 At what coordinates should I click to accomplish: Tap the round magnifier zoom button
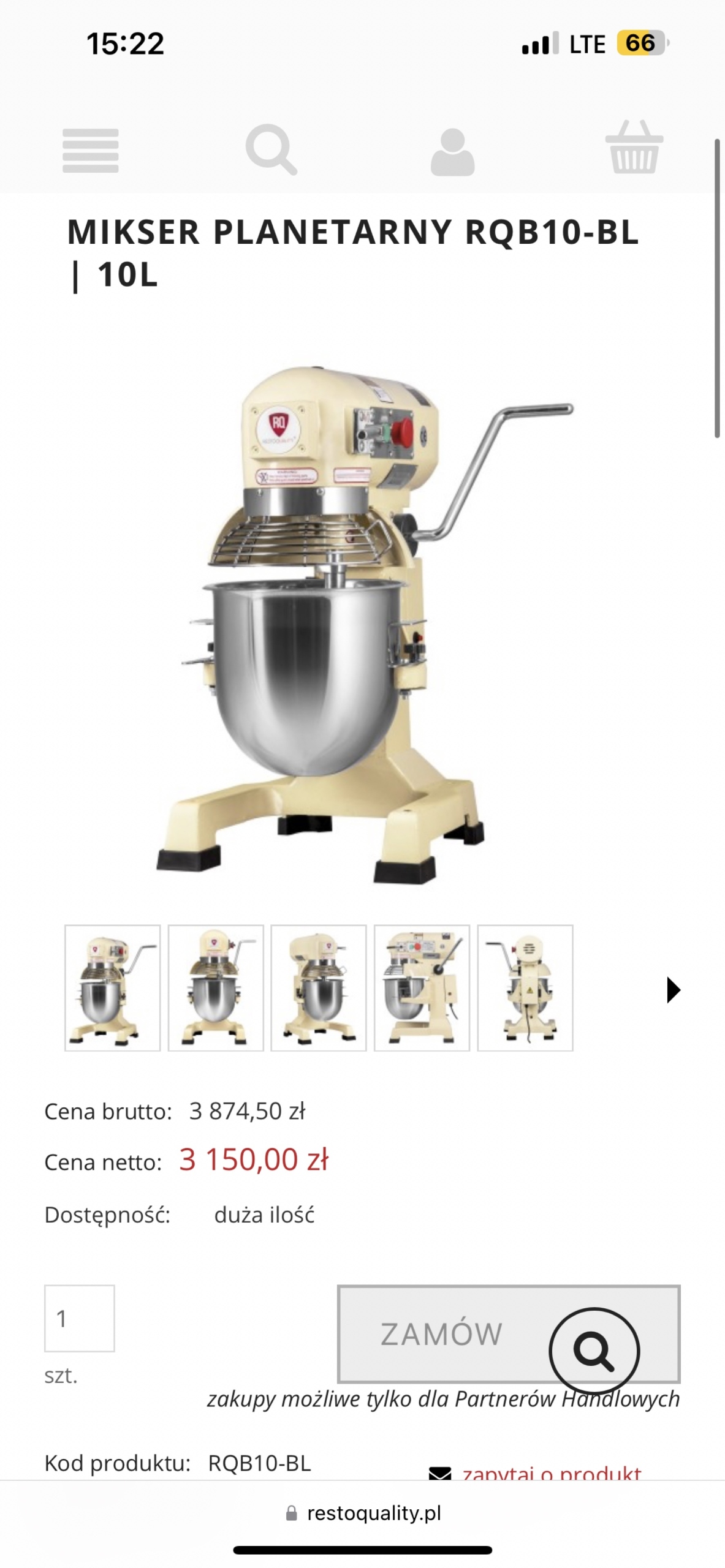[x=594, y=1351]
